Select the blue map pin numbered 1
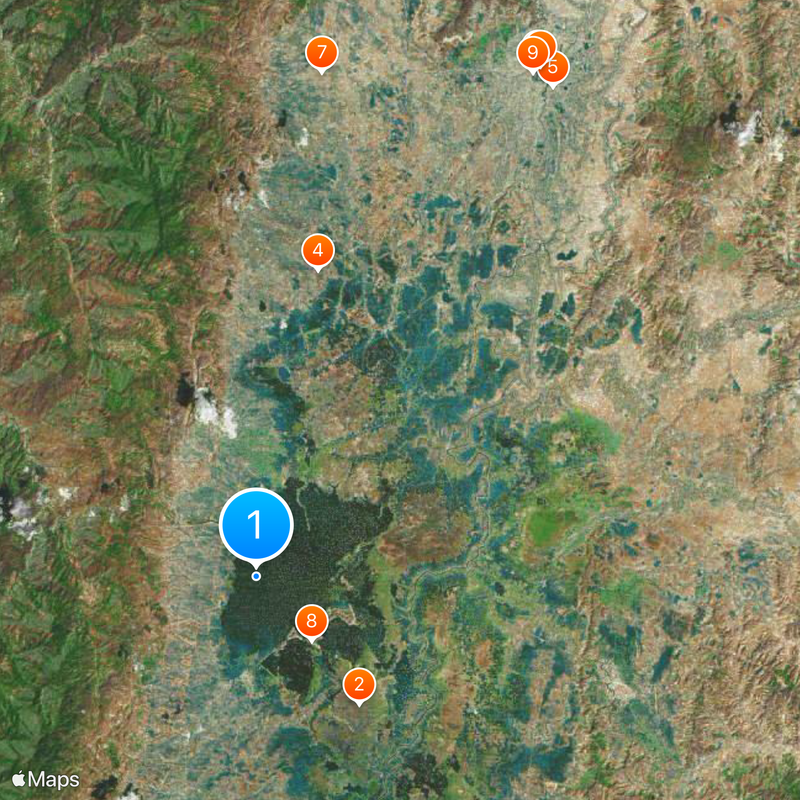This screenshot has height=800, width=800. point(256,525)
